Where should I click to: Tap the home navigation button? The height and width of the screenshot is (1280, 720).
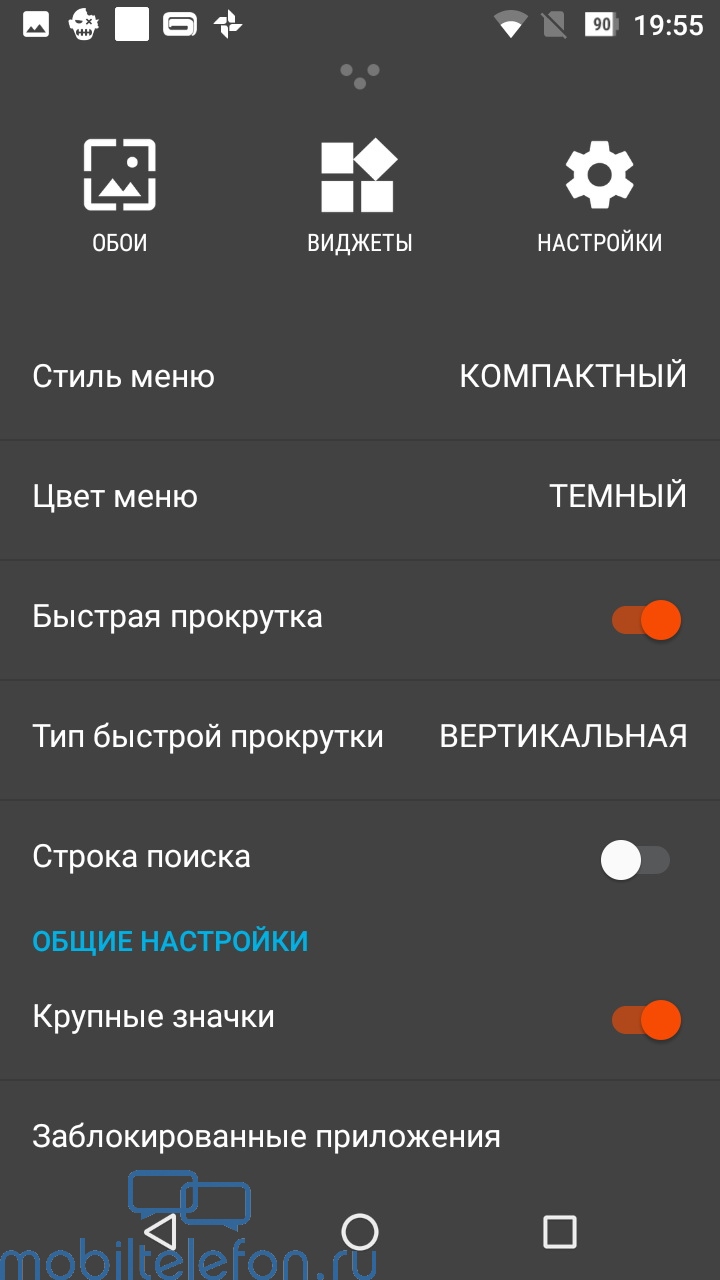(360, 1232)
